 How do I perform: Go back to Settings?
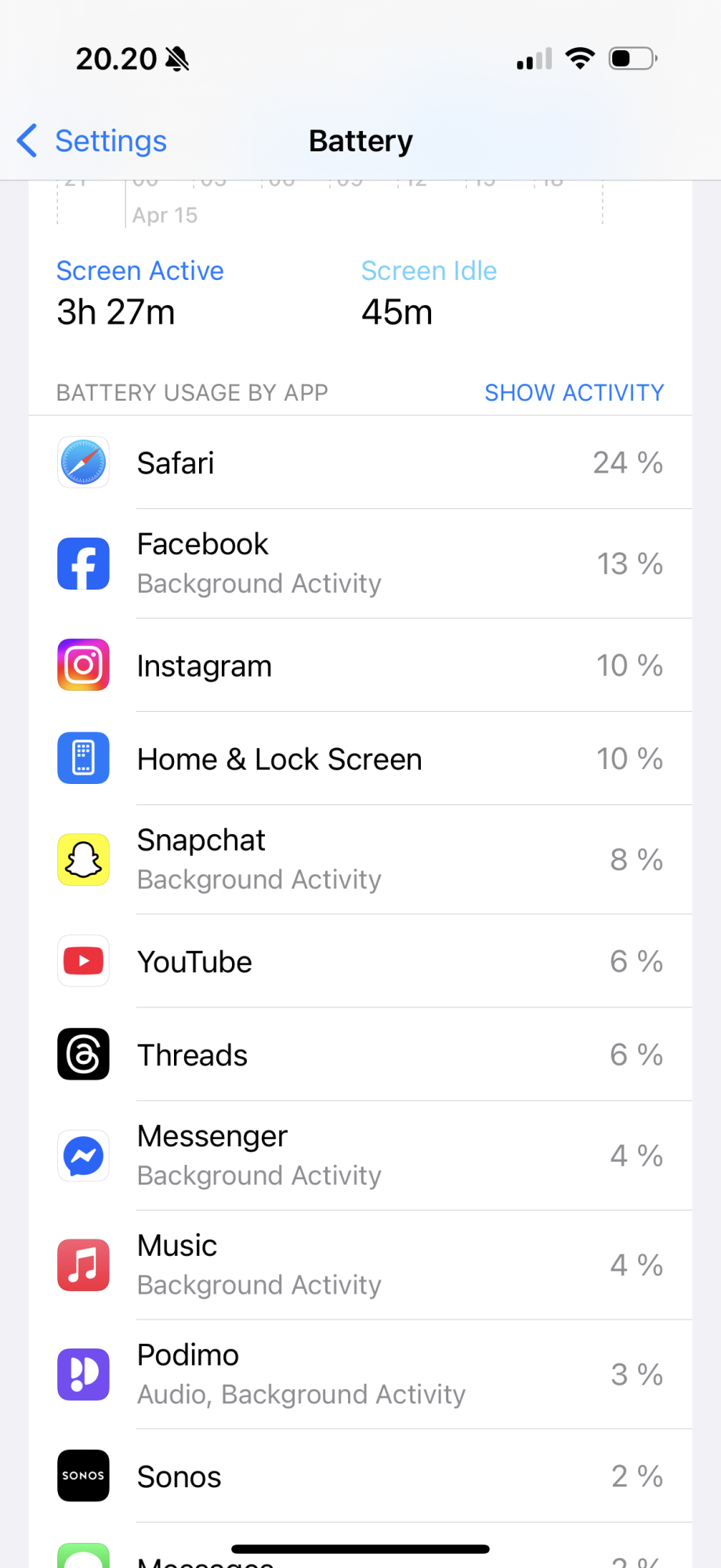pyautogui.click(x=92, y=141)
